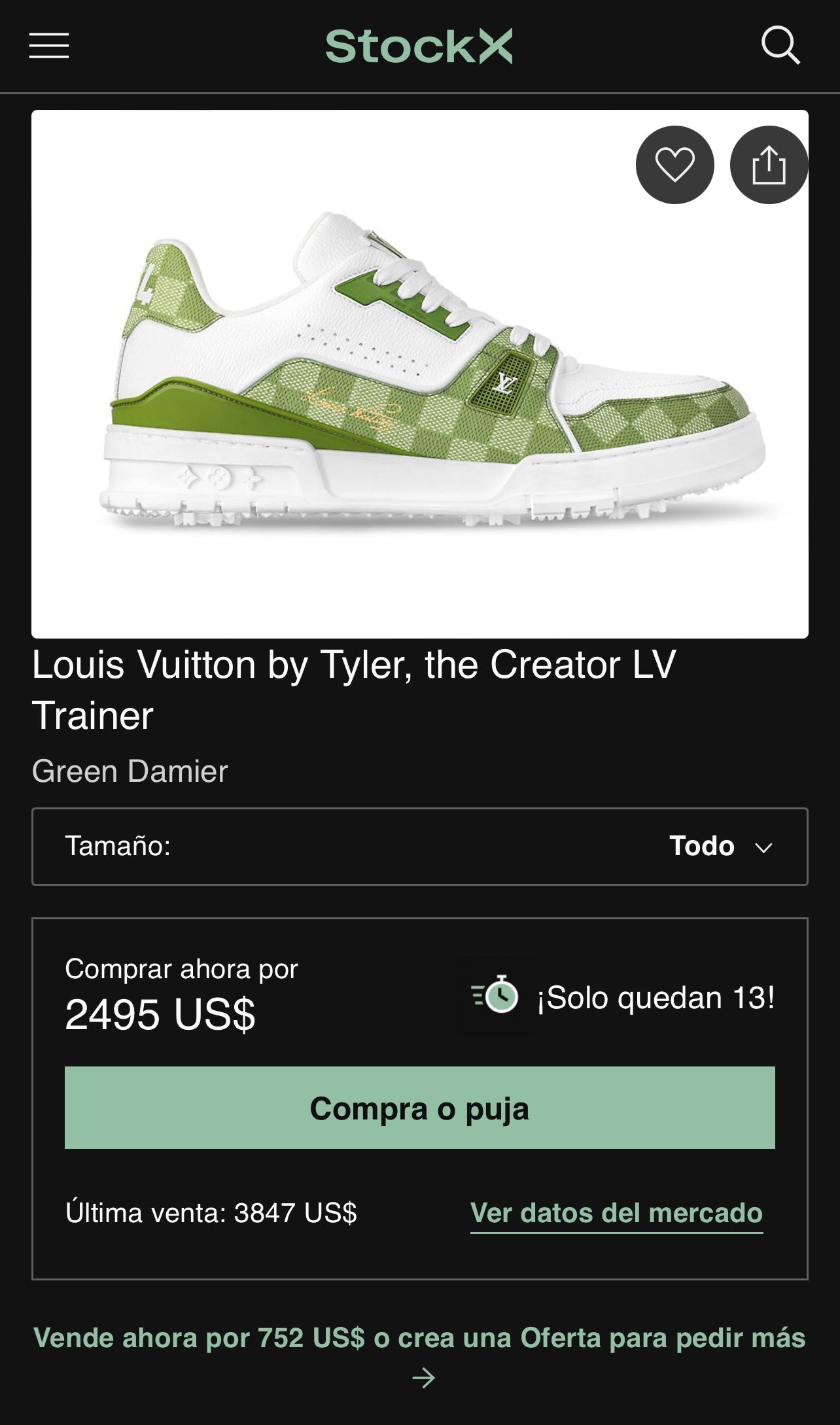The width and height of the screenshot is (840, 1425).
Task: Add the sneaker to favorites with the heart
Action: 674,165
